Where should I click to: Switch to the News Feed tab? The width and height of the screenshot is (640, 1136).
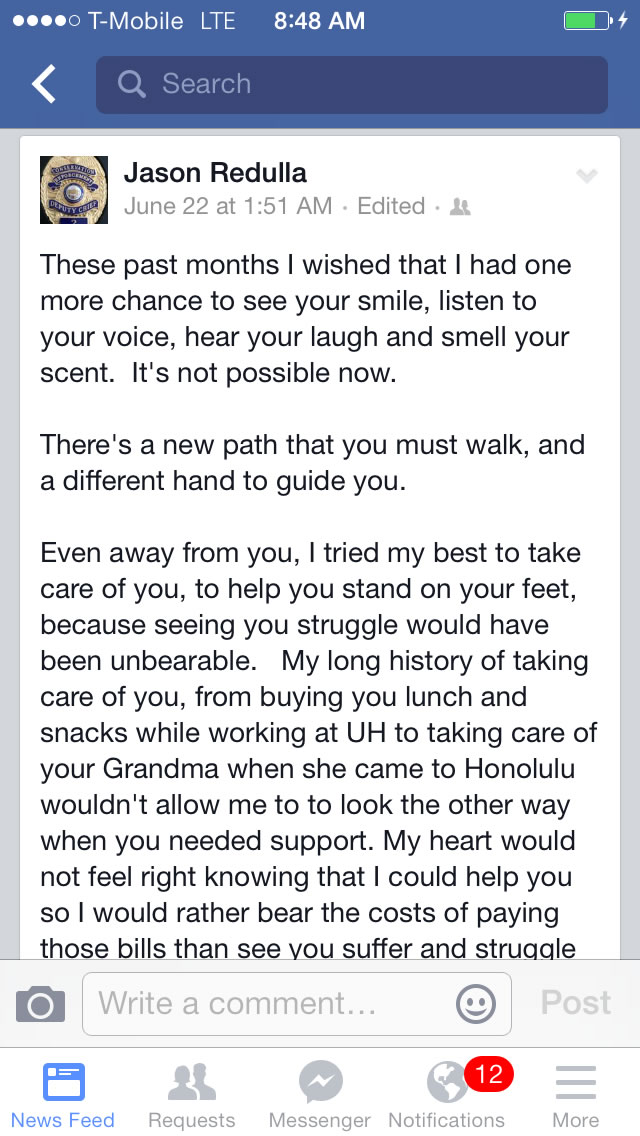63,1094
